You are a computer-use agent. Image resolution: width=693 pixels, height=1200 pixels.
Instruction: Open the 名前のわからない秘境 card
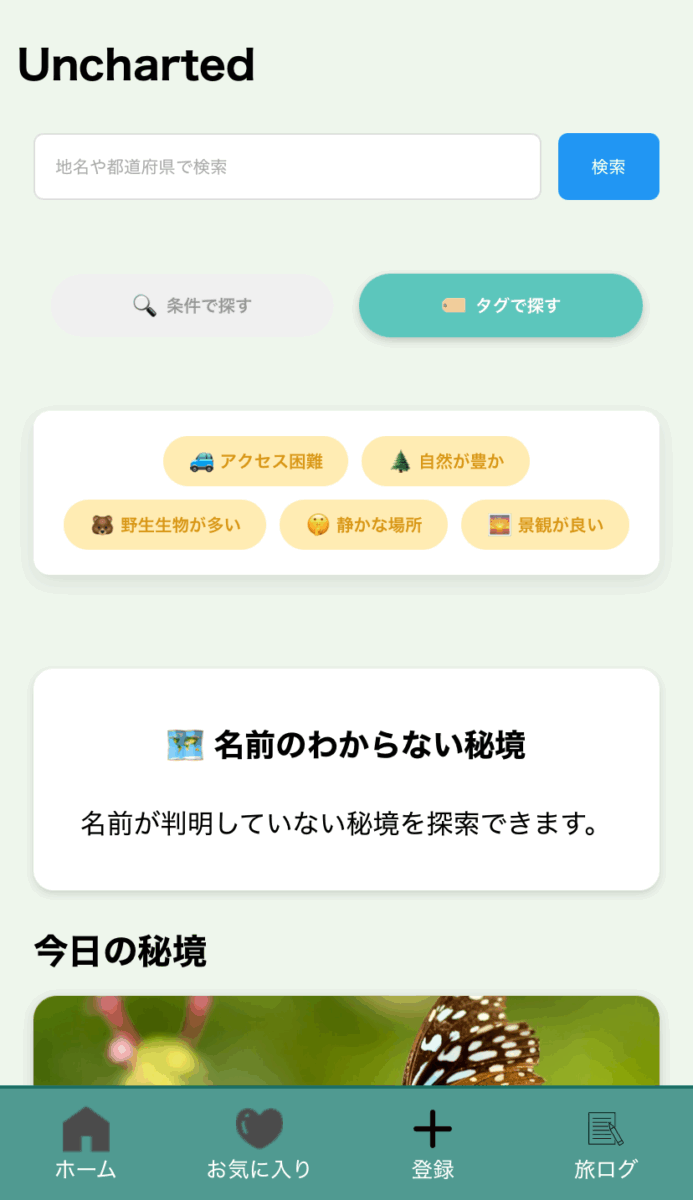(346, 779)
